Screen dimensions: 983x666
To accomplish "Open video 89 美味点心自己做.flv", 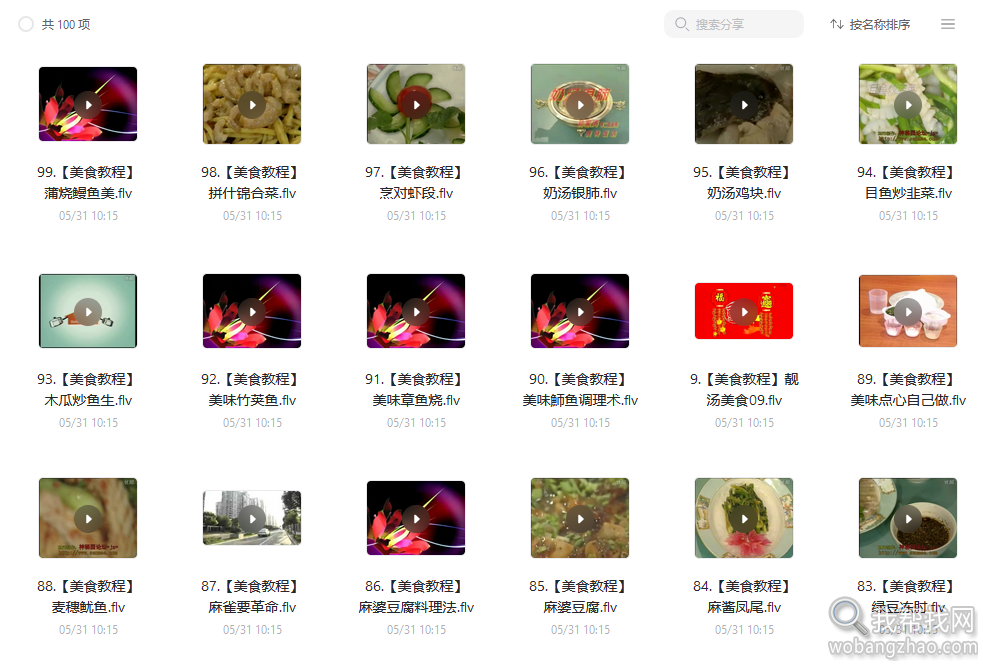I will (x=908, y=311).
